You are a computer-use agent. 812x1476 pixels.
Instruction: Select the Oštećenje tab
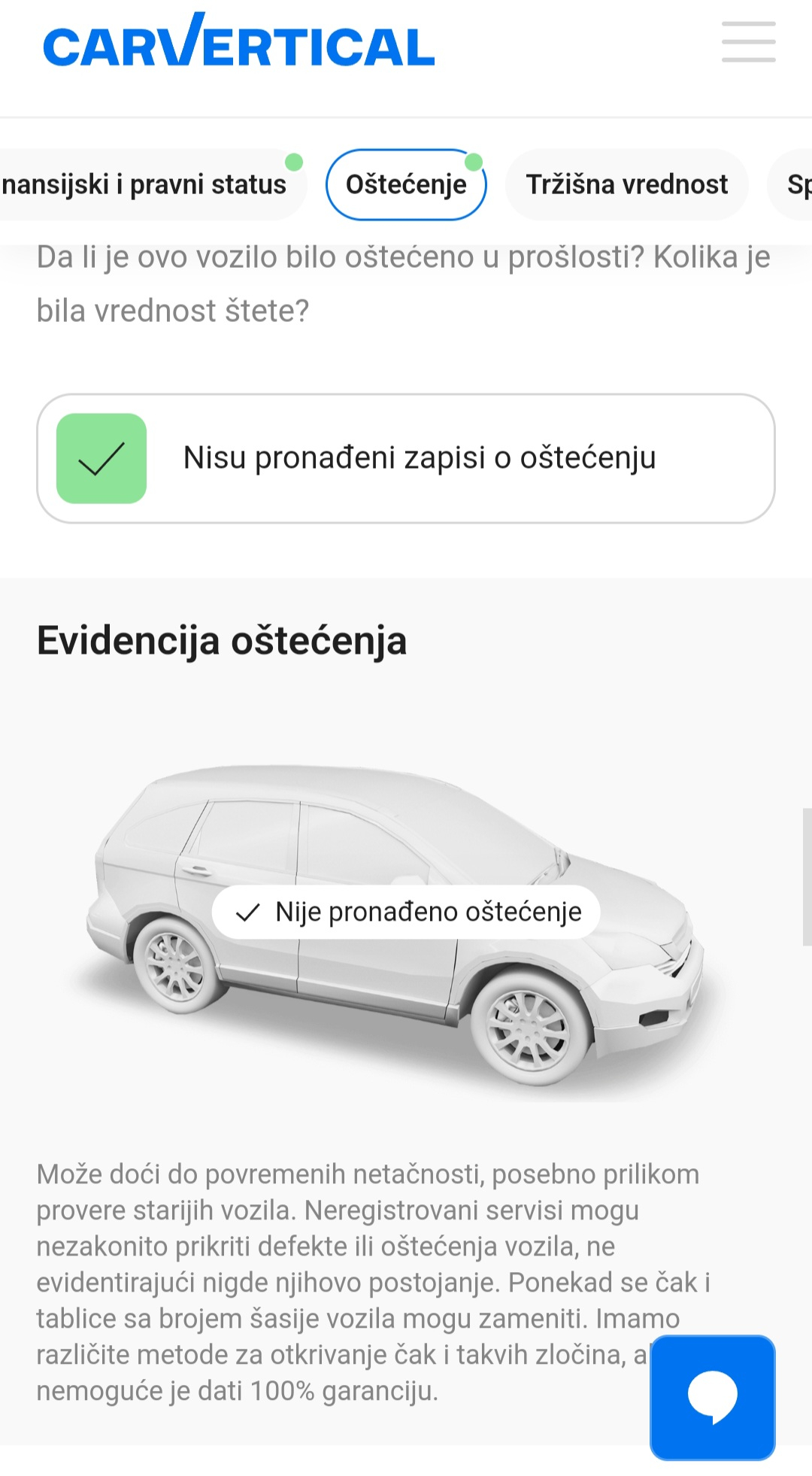[406, 184]
